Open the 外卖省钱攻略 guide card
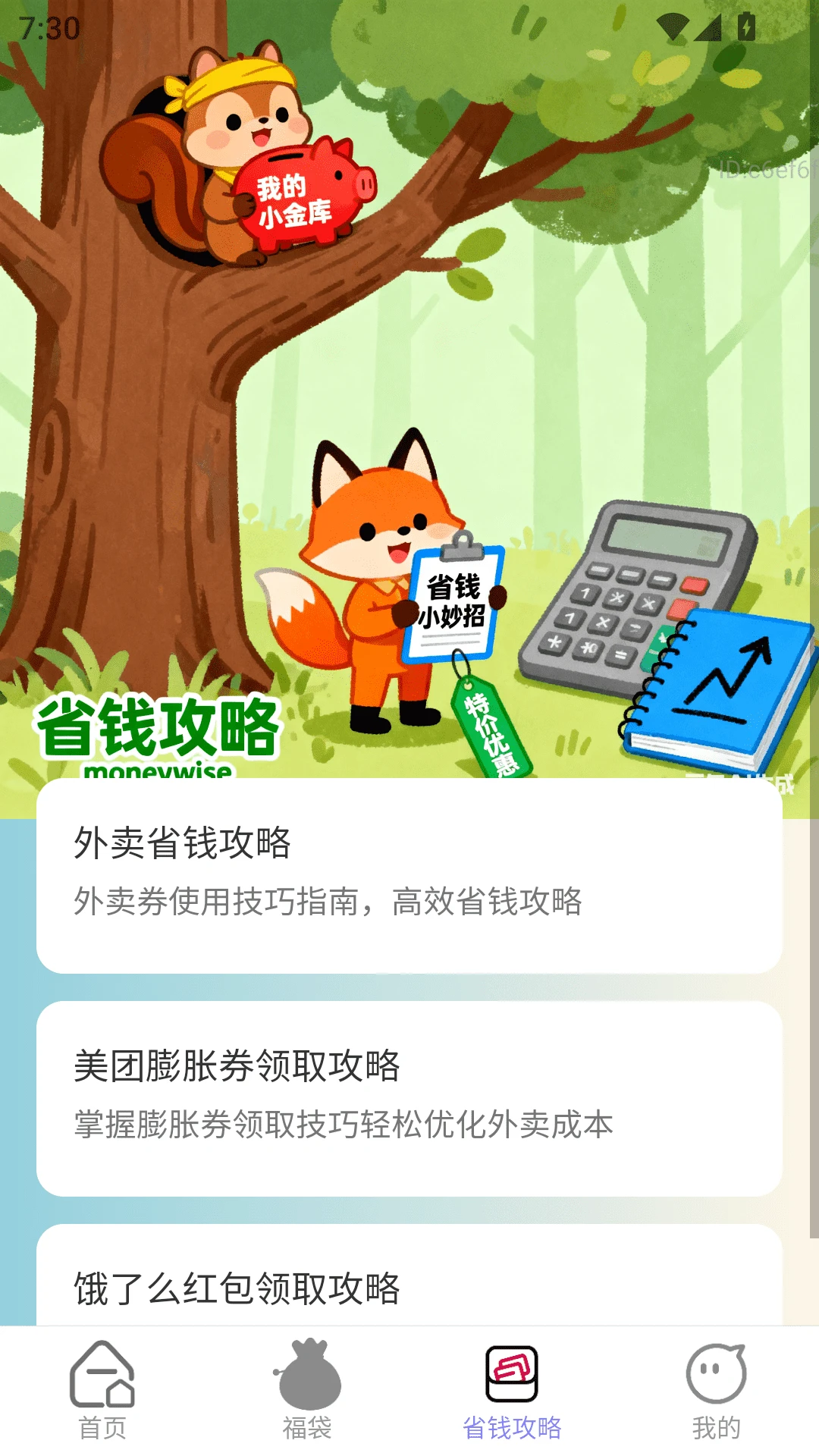This screenshot has height=1456, width=819. pyautogui.click(x=409, y=875)
